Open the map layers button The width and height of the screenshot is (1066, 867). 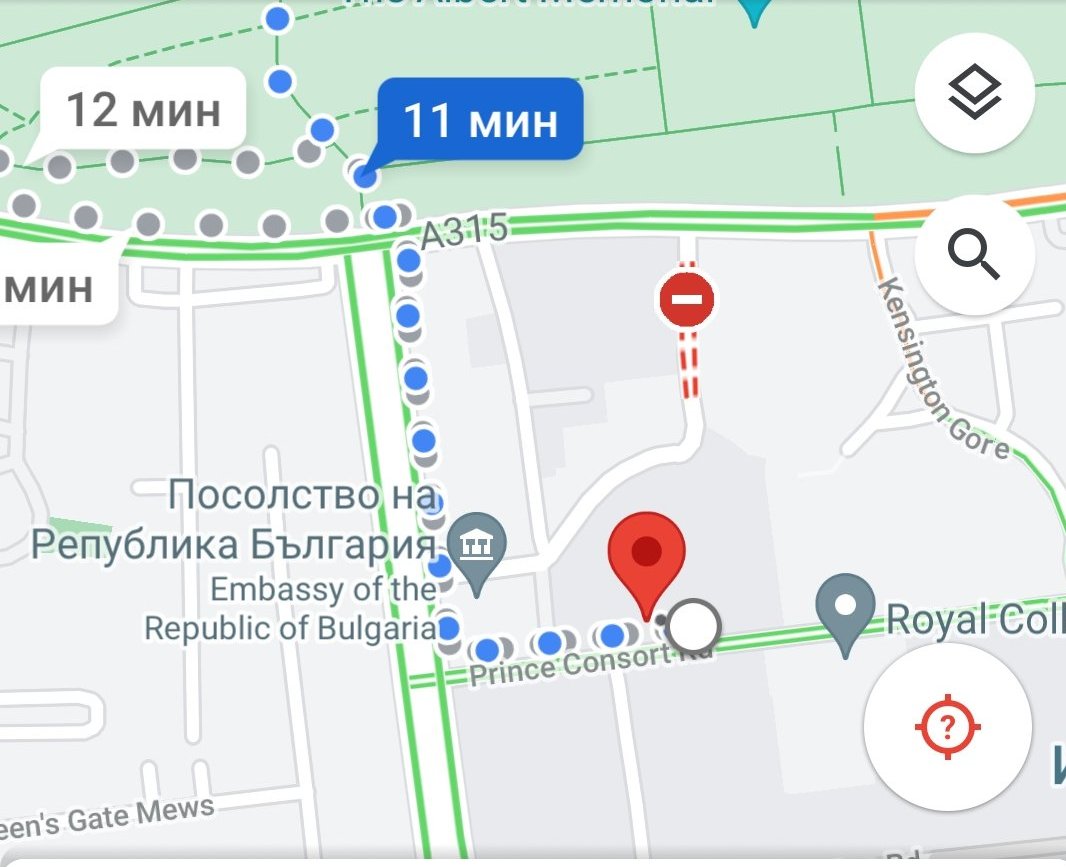(x=974, y=95)
